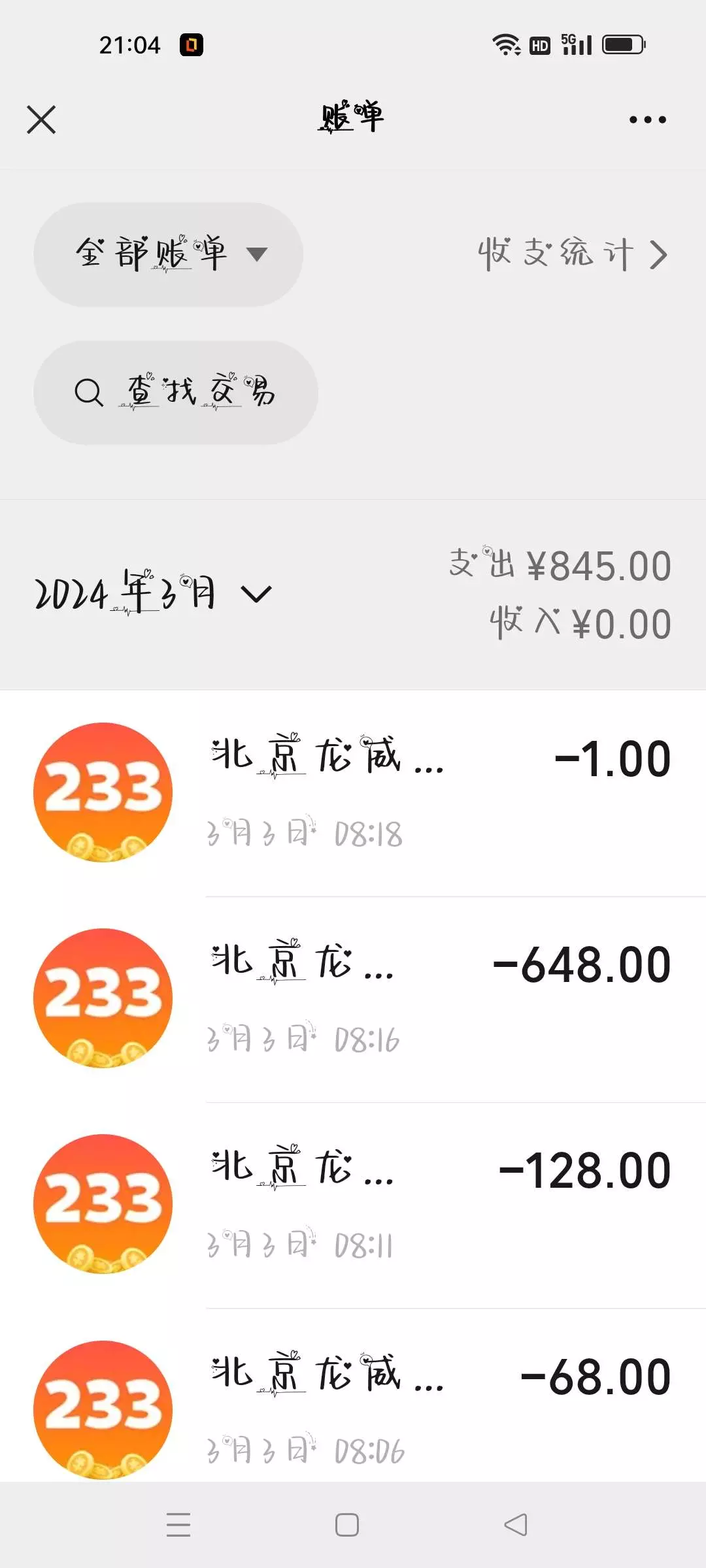Image resolution: width=706 pixels, height=1568 pixels.
Task: Open 收支统计 statistics
Action: click(572, 254)
